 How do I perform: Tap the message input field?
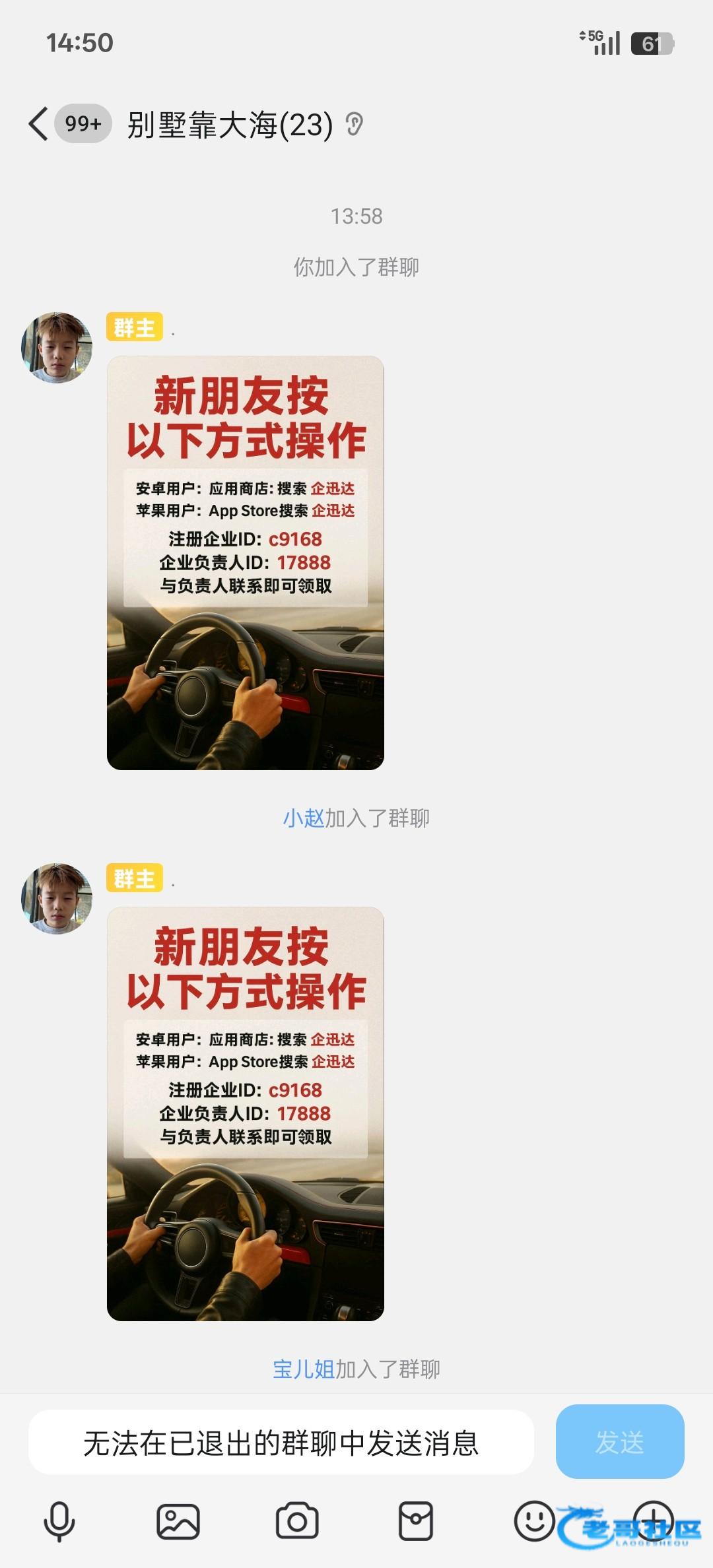click(x=281, y=1443)
